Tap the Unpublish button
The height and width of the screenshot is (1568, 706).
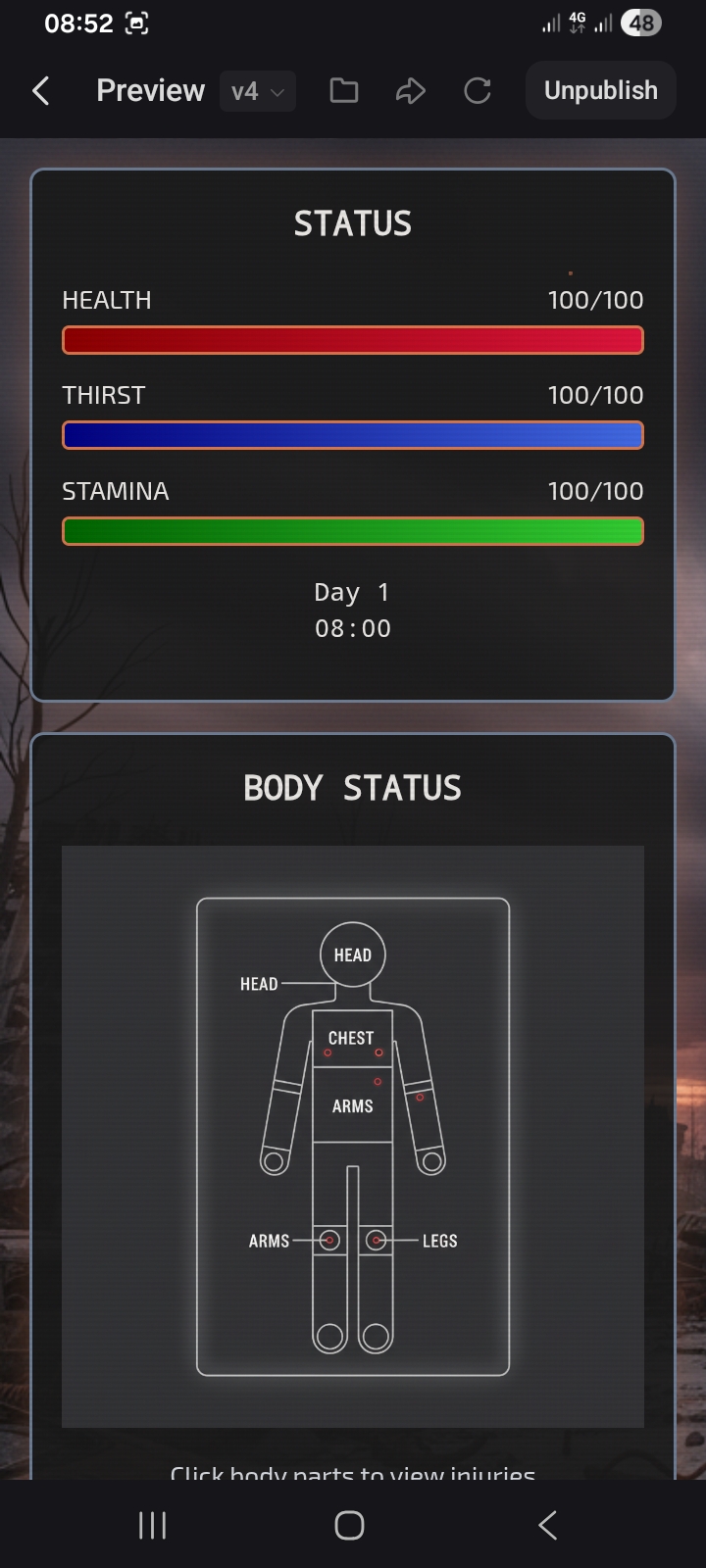(600, 91)
